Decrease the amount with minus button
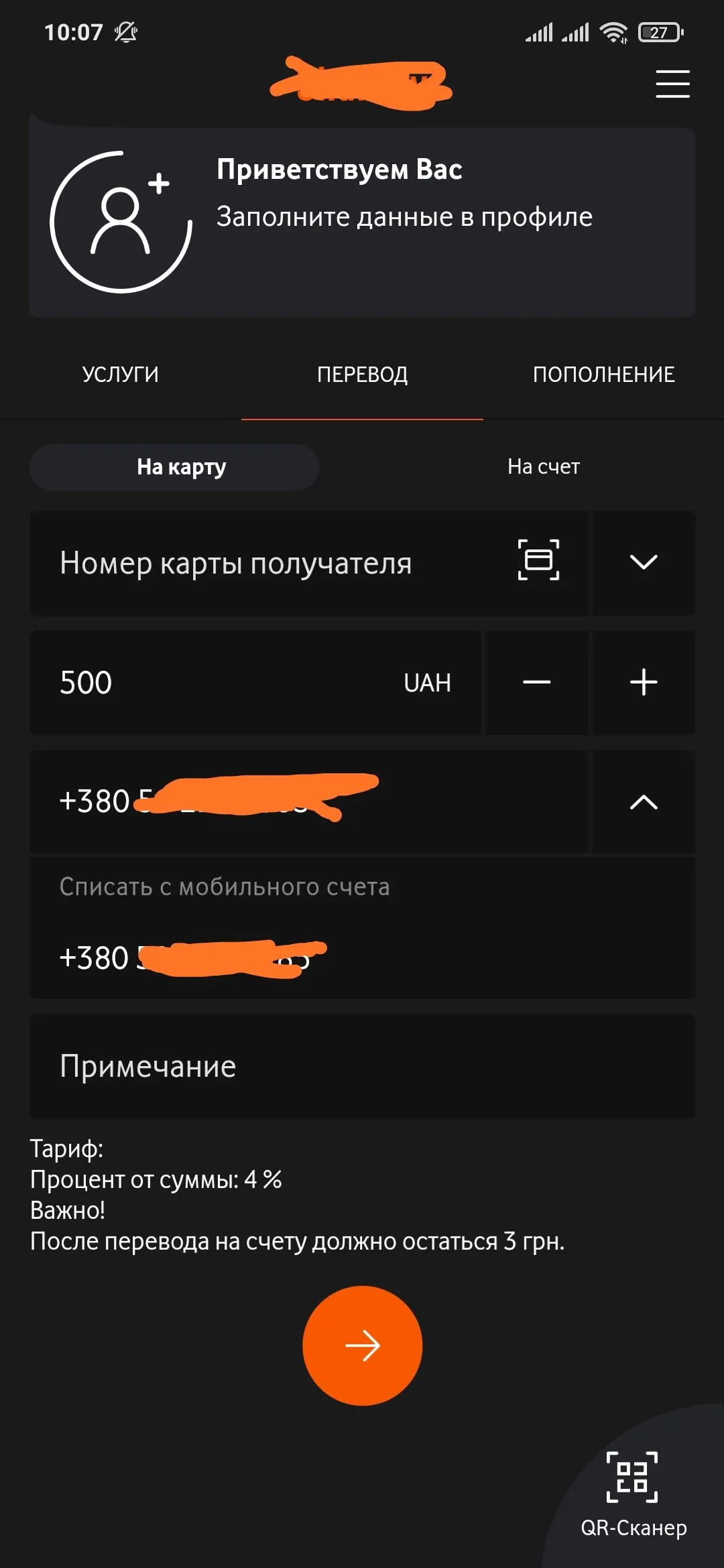Image resolution: width=724 pixels, height=1568 pixels. pos(536,683)
